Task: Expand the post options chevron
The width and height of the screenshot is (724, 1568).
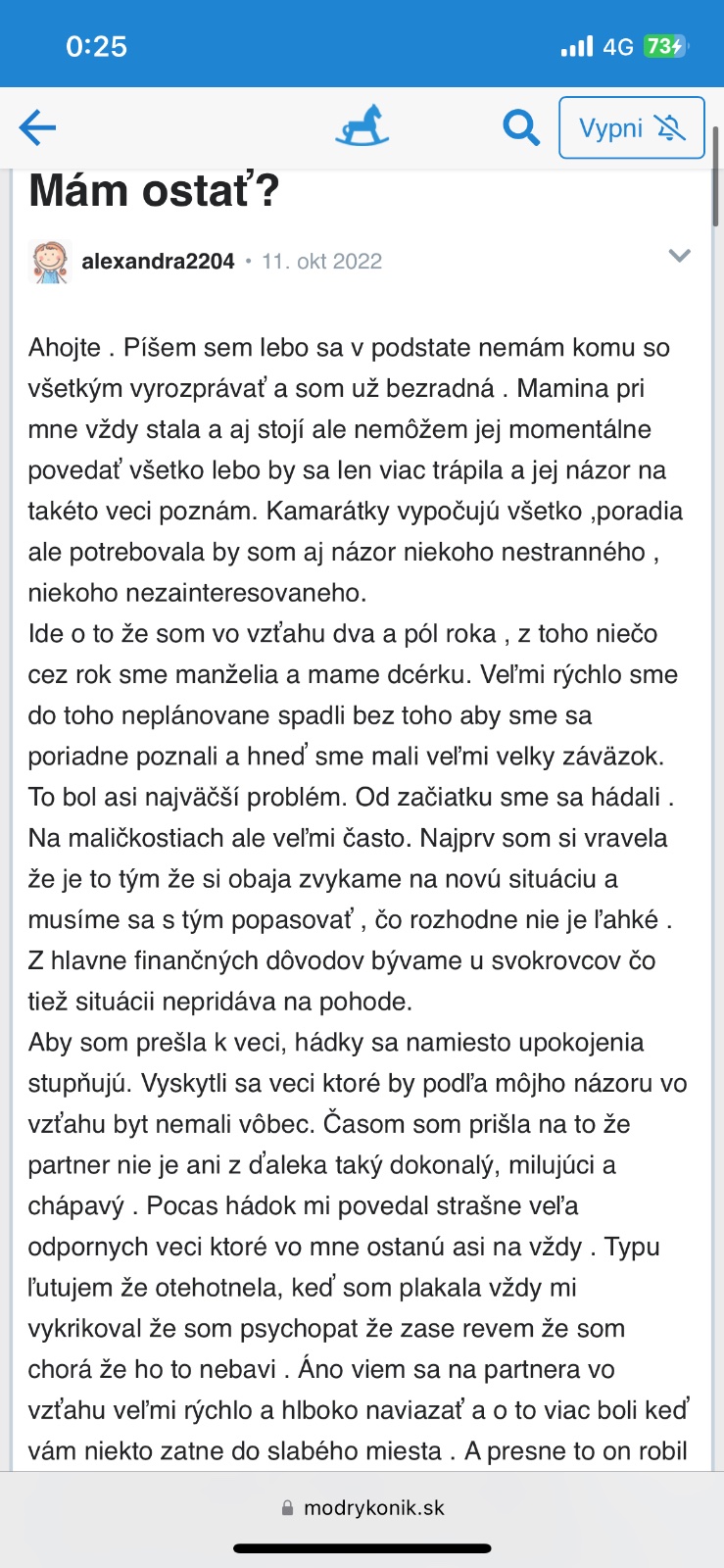Action: click(679, 256)
